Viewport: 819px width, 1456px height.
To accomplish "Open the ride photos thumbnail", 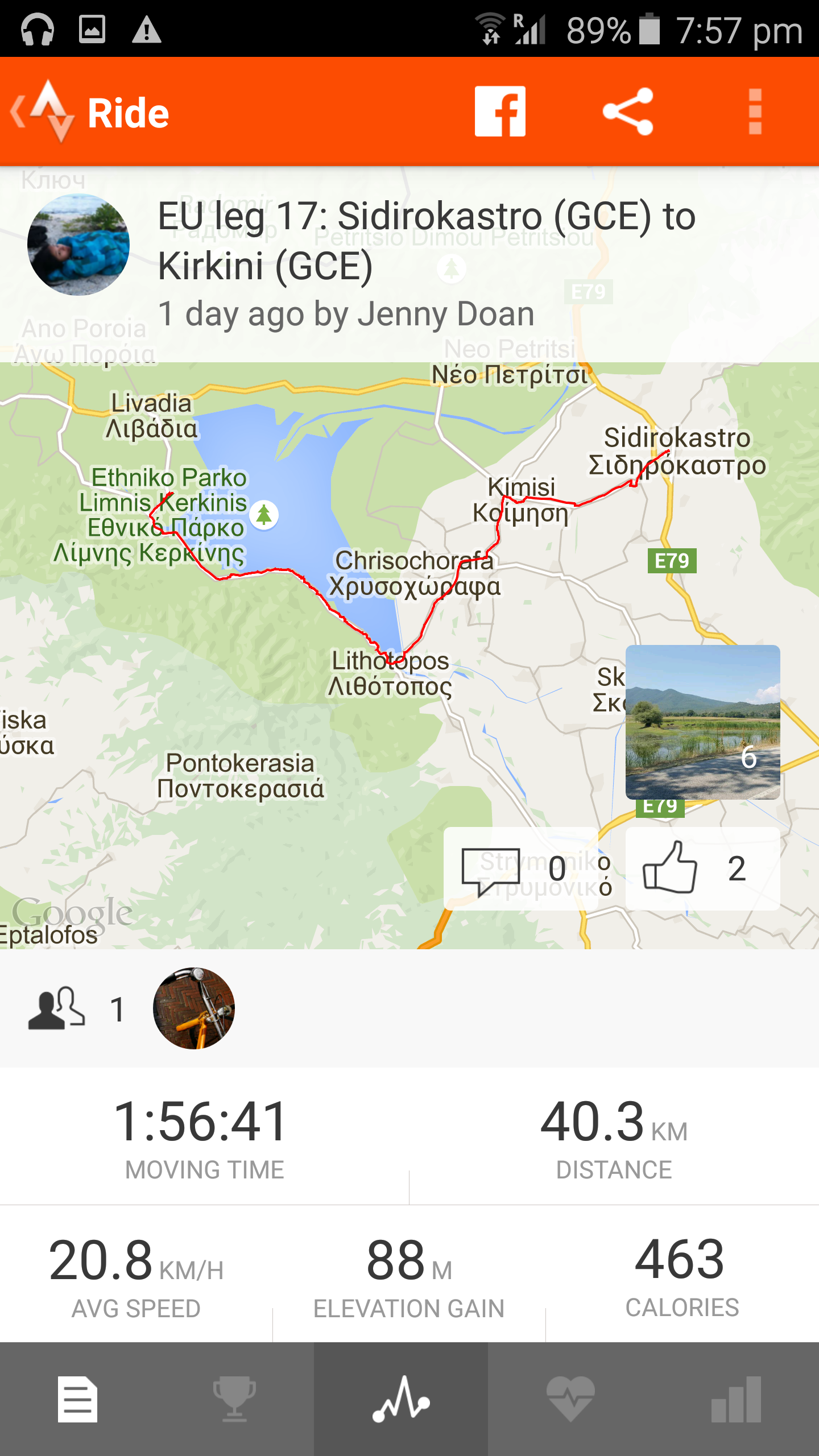I will tap(702, 722).
